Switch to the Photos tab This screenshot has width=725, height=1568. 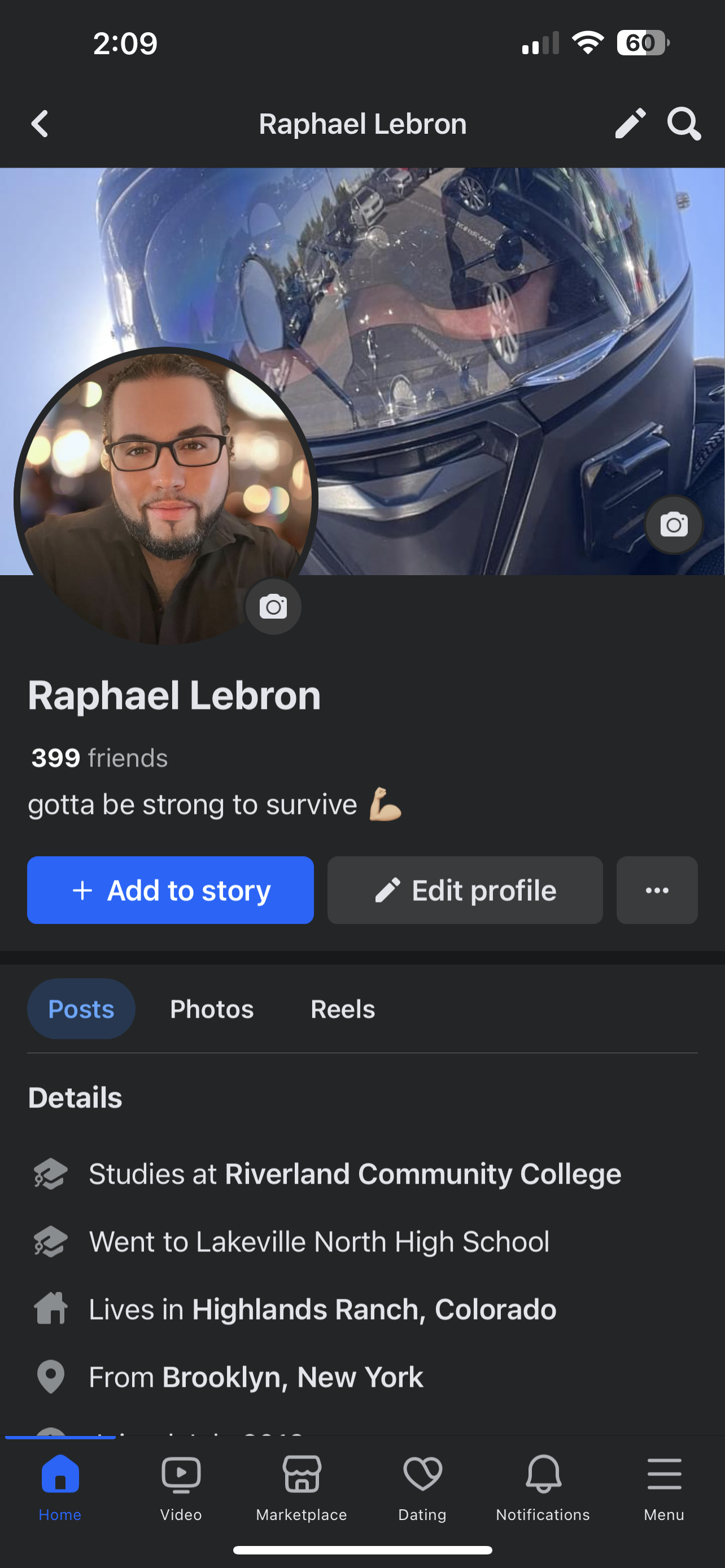[212, 1009]
